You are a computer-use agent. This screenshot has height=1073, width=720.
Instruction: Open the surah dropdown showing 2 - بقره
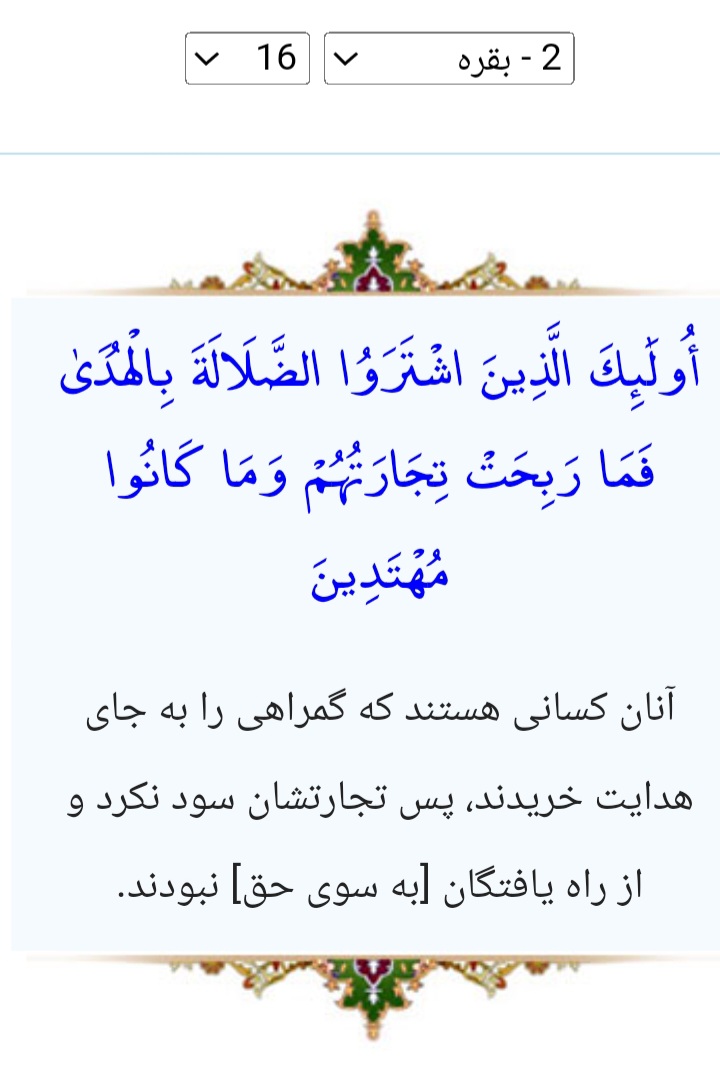(449, 58)
